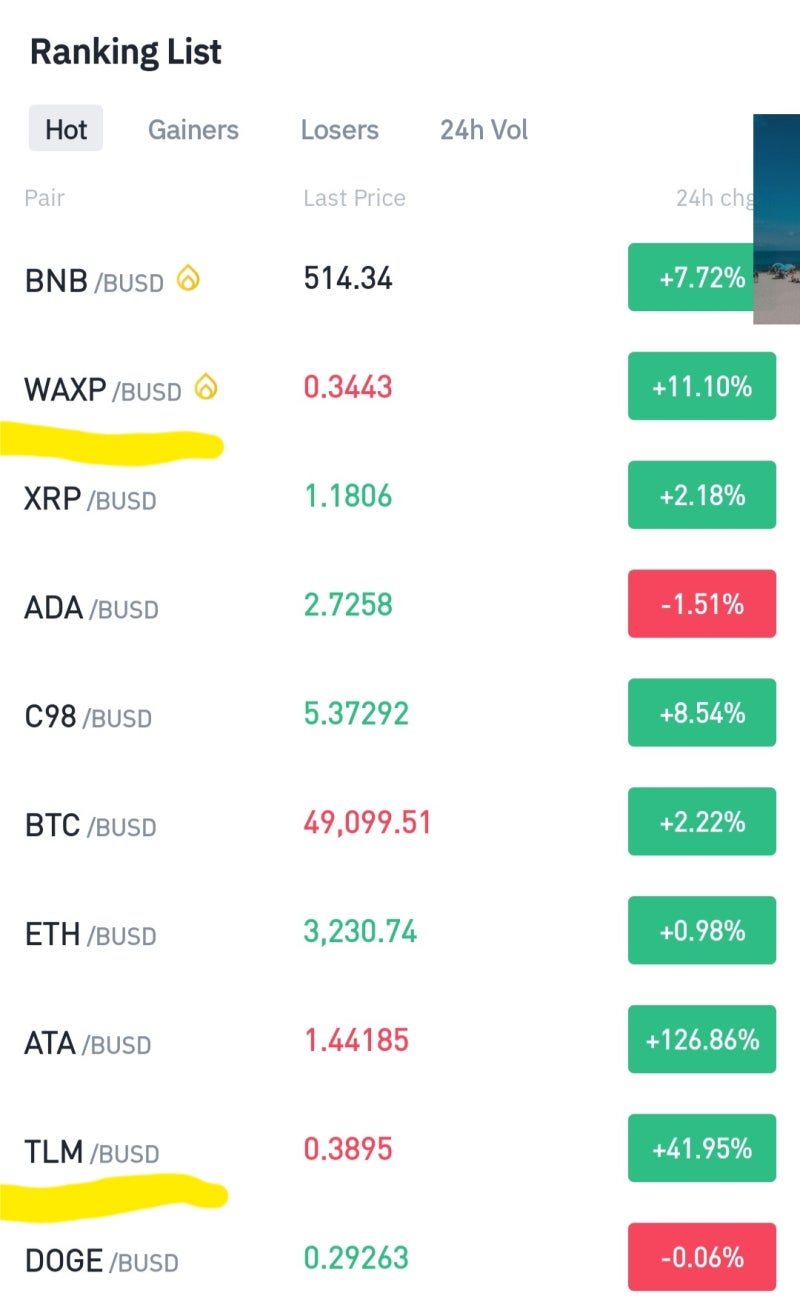Open the BNB/BUSD pair
The image size is (800, 1316).
pyautogui.click(x=400, y=279)
